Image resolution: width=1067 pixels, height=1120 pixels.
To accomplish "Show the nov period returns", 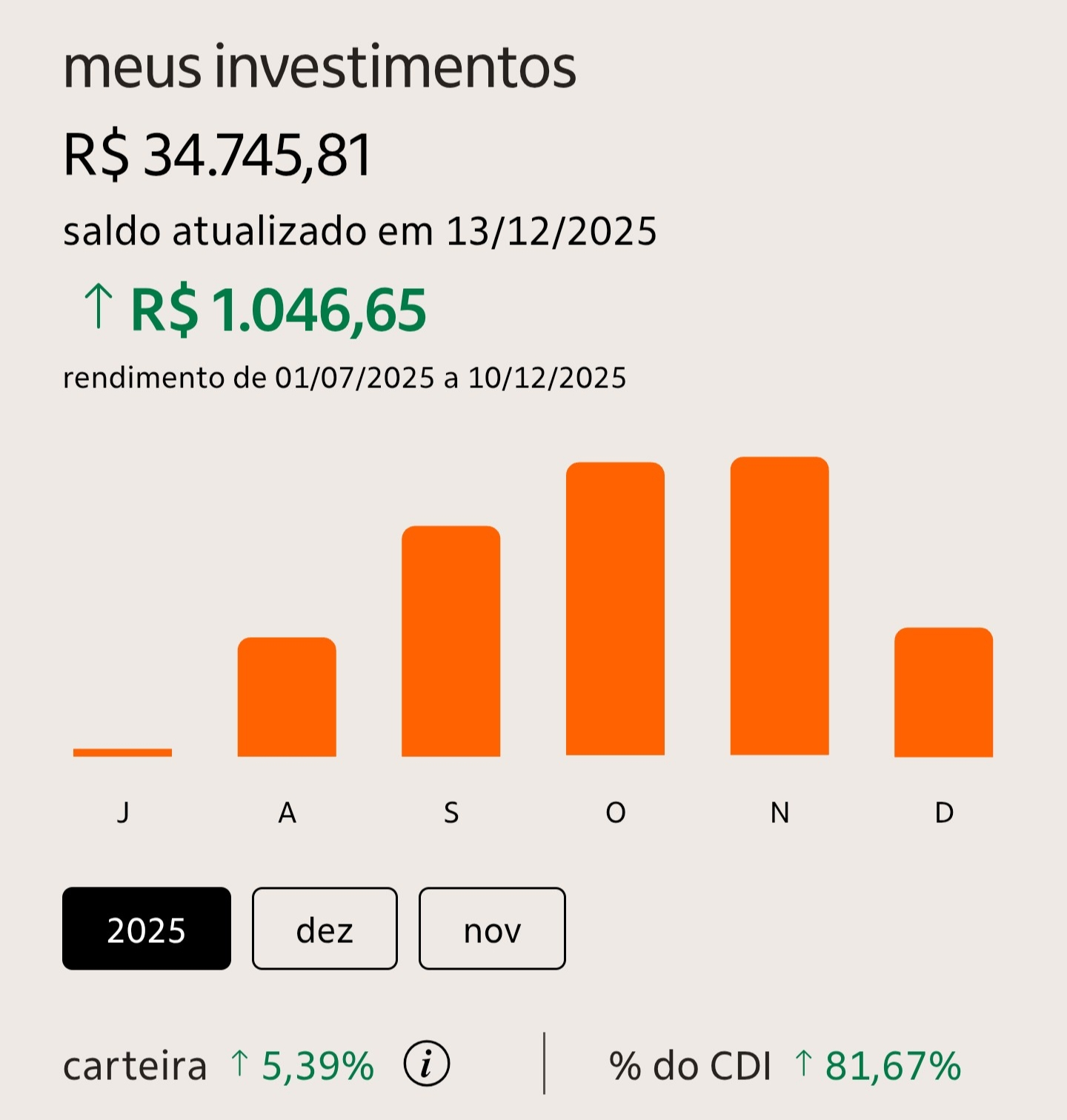I will coord(492,928).
